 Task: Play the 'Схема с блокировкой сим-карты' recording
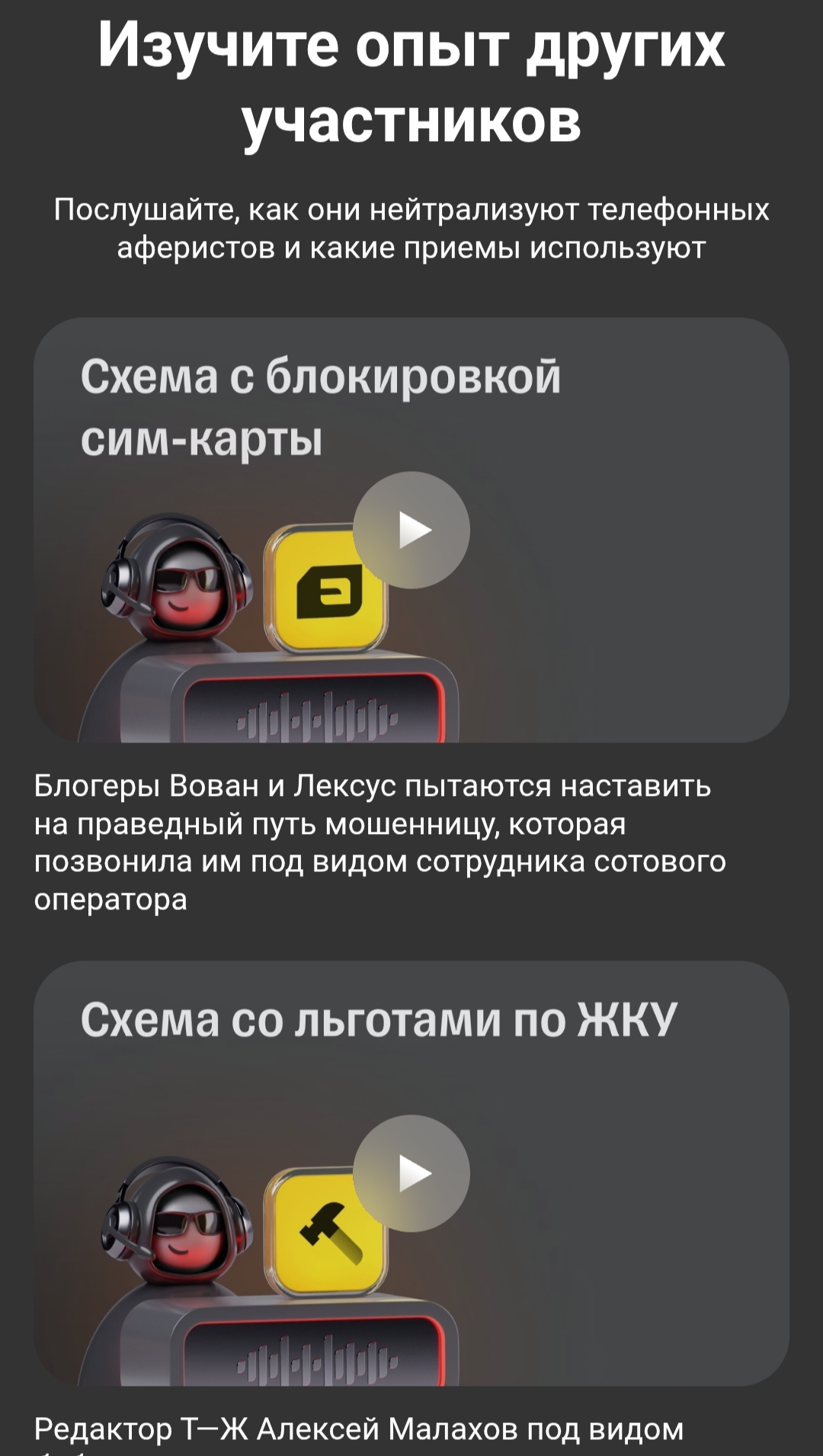411,530
